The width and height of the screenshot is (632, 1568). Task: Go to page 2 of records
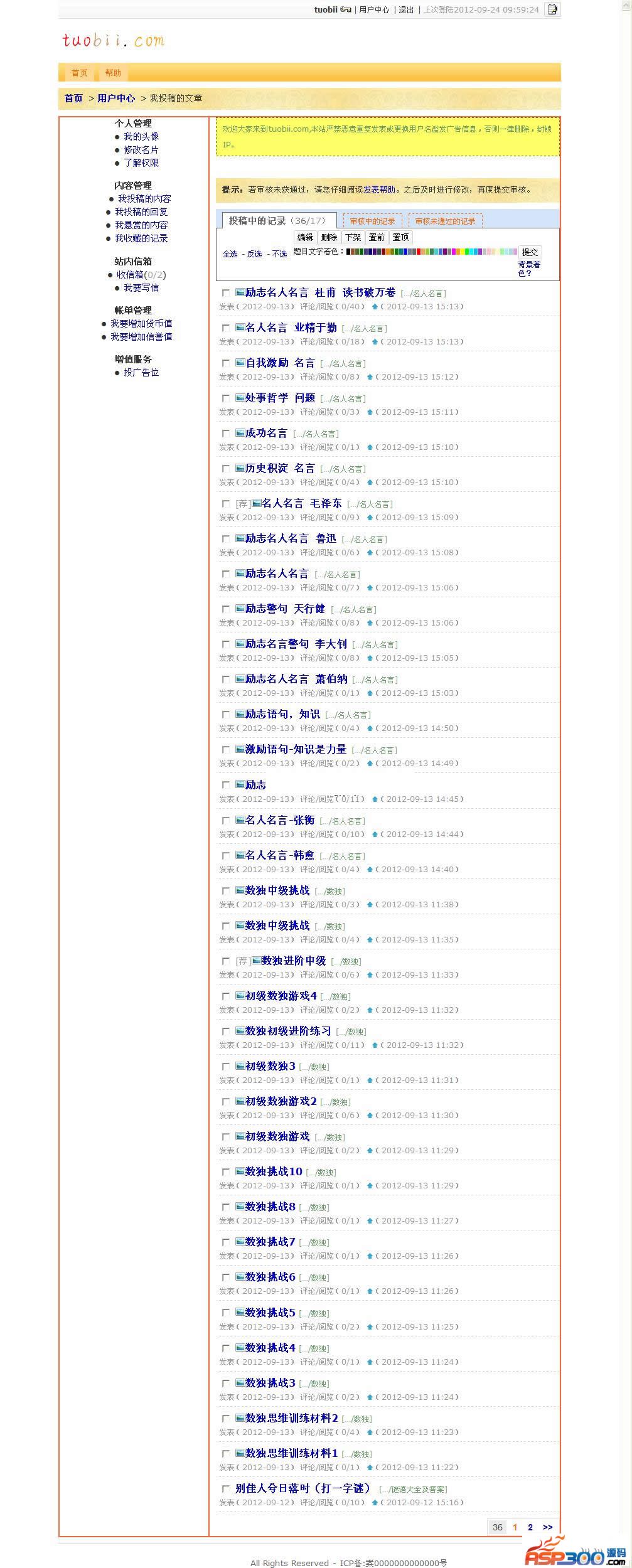530,1528
